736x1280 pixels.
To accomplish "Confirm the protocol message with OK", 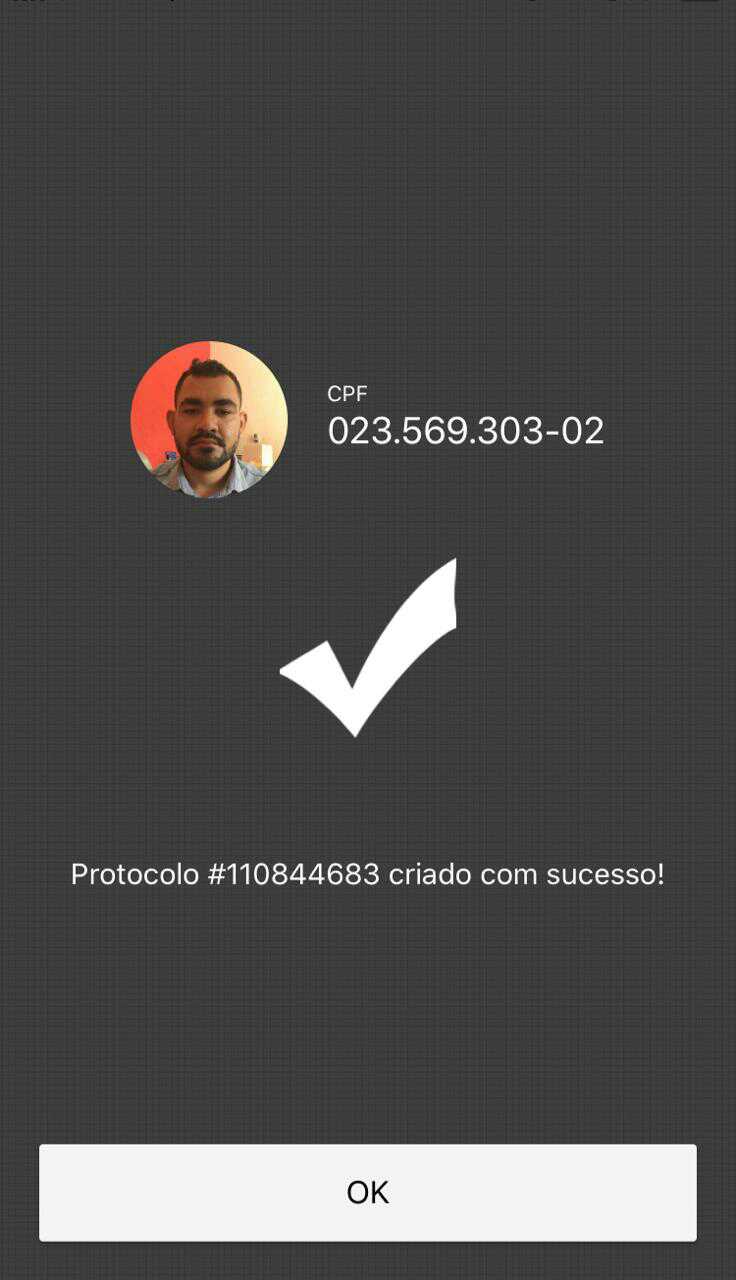I will click(x=368, y=1192).
